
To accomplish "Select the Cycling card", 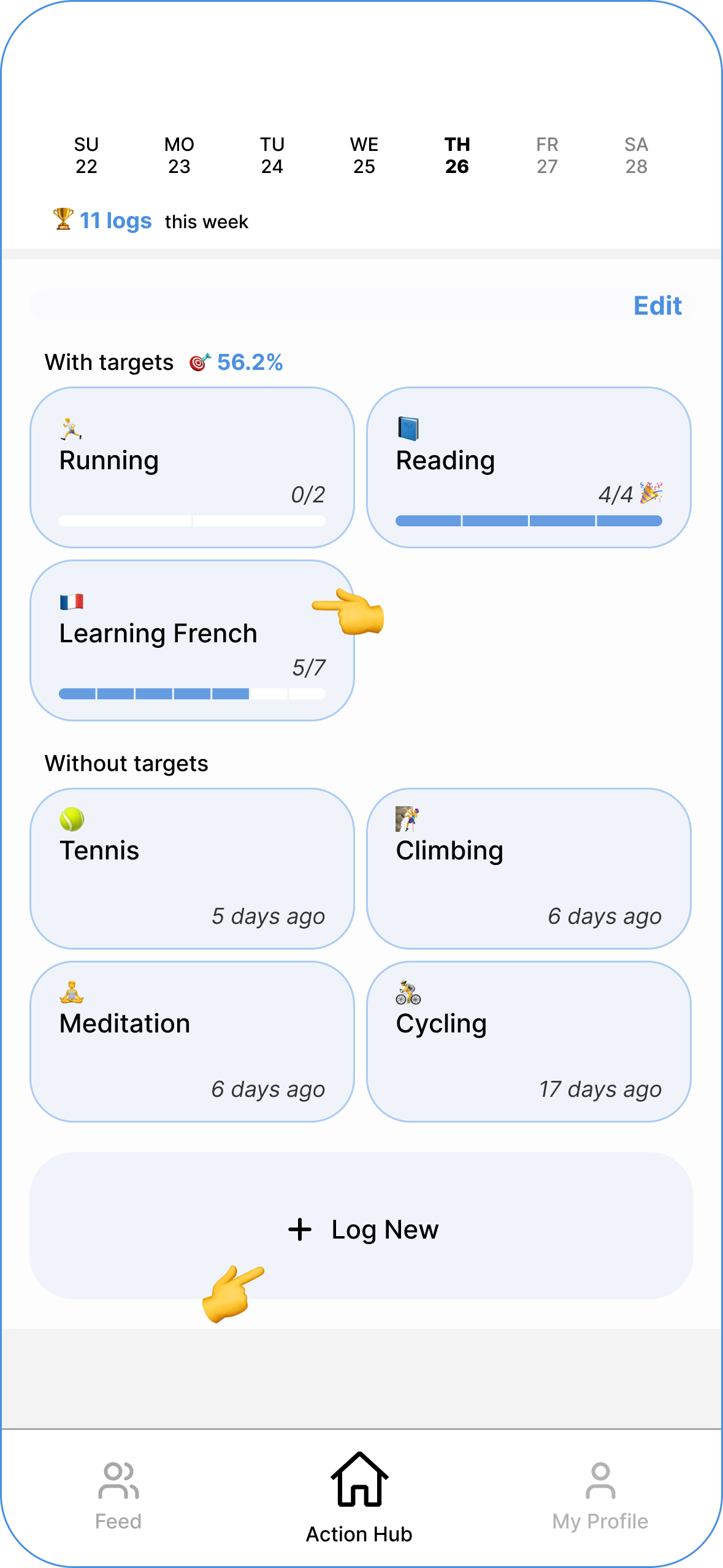I will pyautogui.click(x=529, y=1042).
